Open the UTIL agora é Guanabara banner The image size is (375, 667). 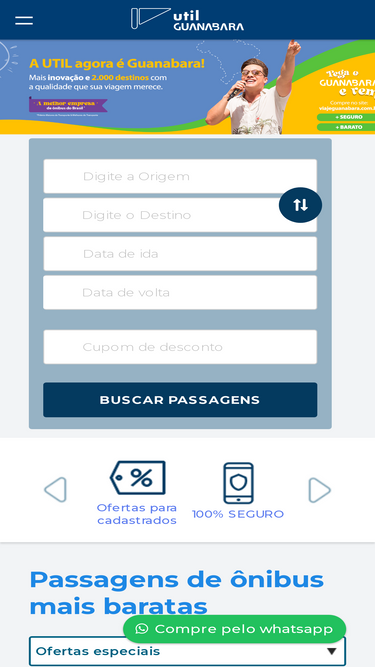pos(188,87)
